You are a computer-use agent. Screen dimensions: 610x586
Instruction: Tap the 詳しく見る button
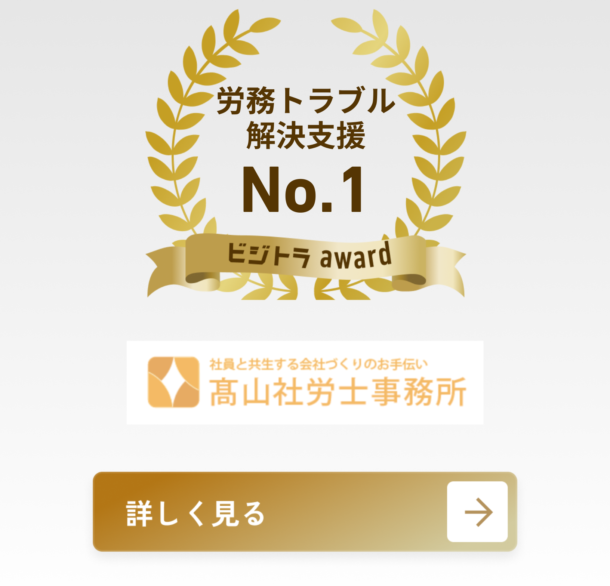point(304,512)
